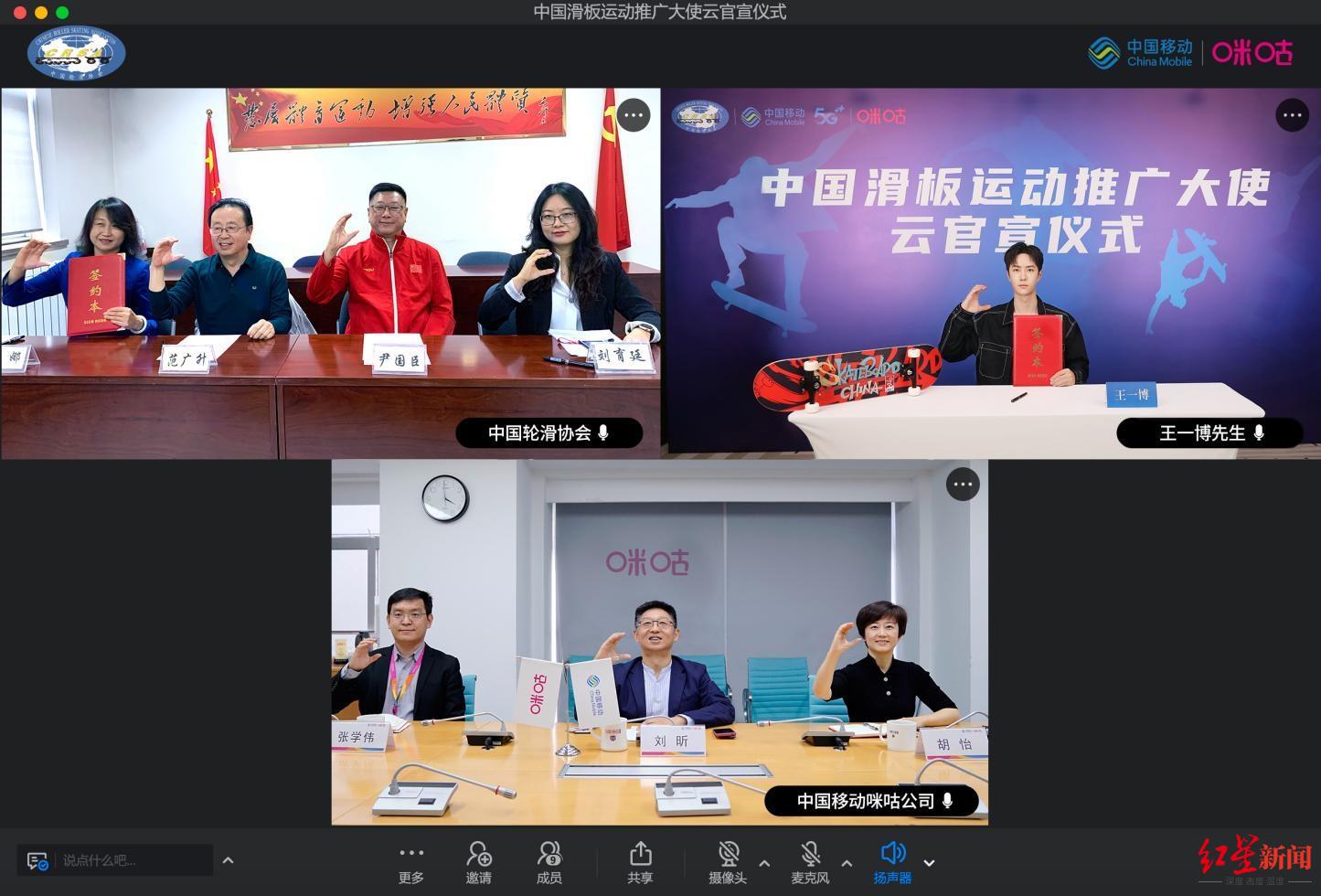Focus the 说点什么吧 chat input

pos(133,860)
